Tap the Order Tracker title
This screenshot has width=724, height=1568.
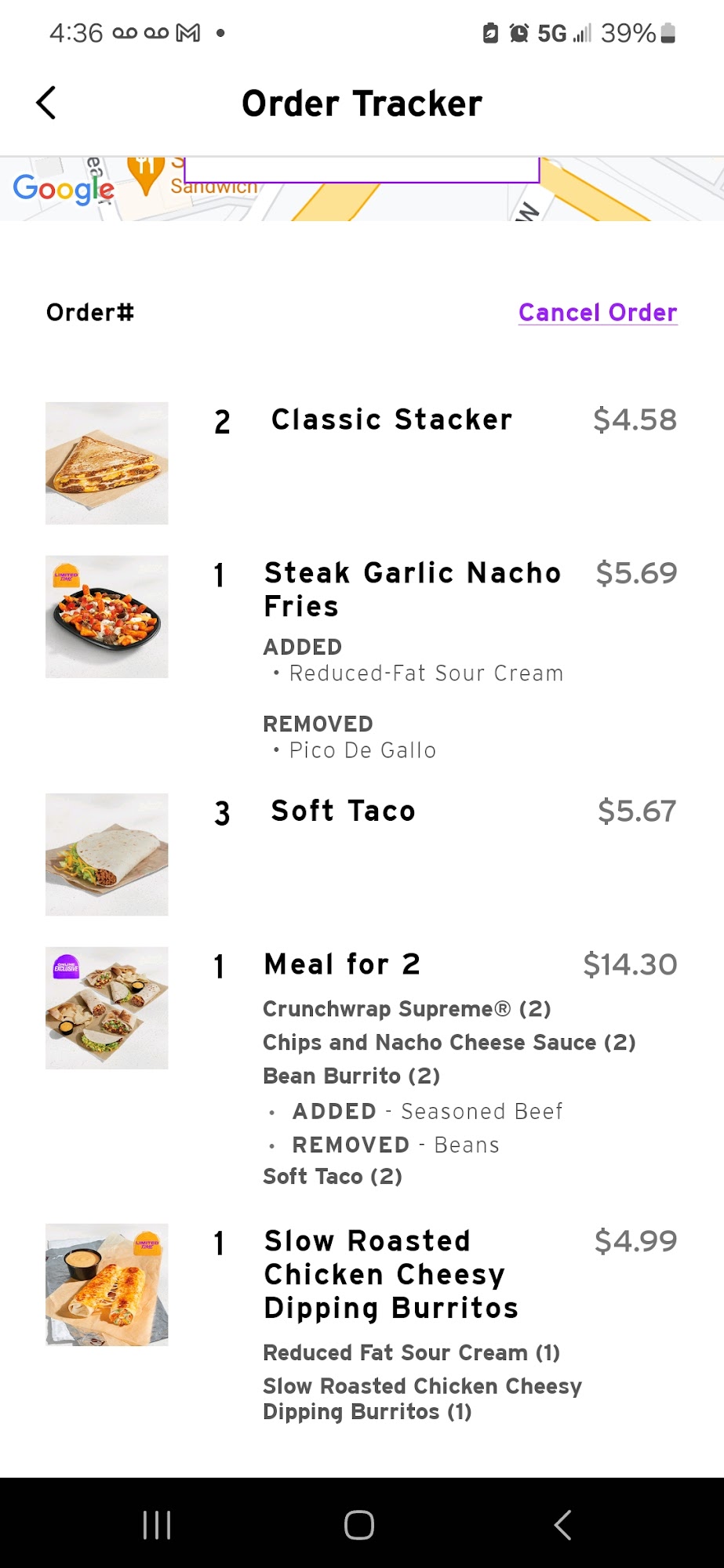point(362,102)
